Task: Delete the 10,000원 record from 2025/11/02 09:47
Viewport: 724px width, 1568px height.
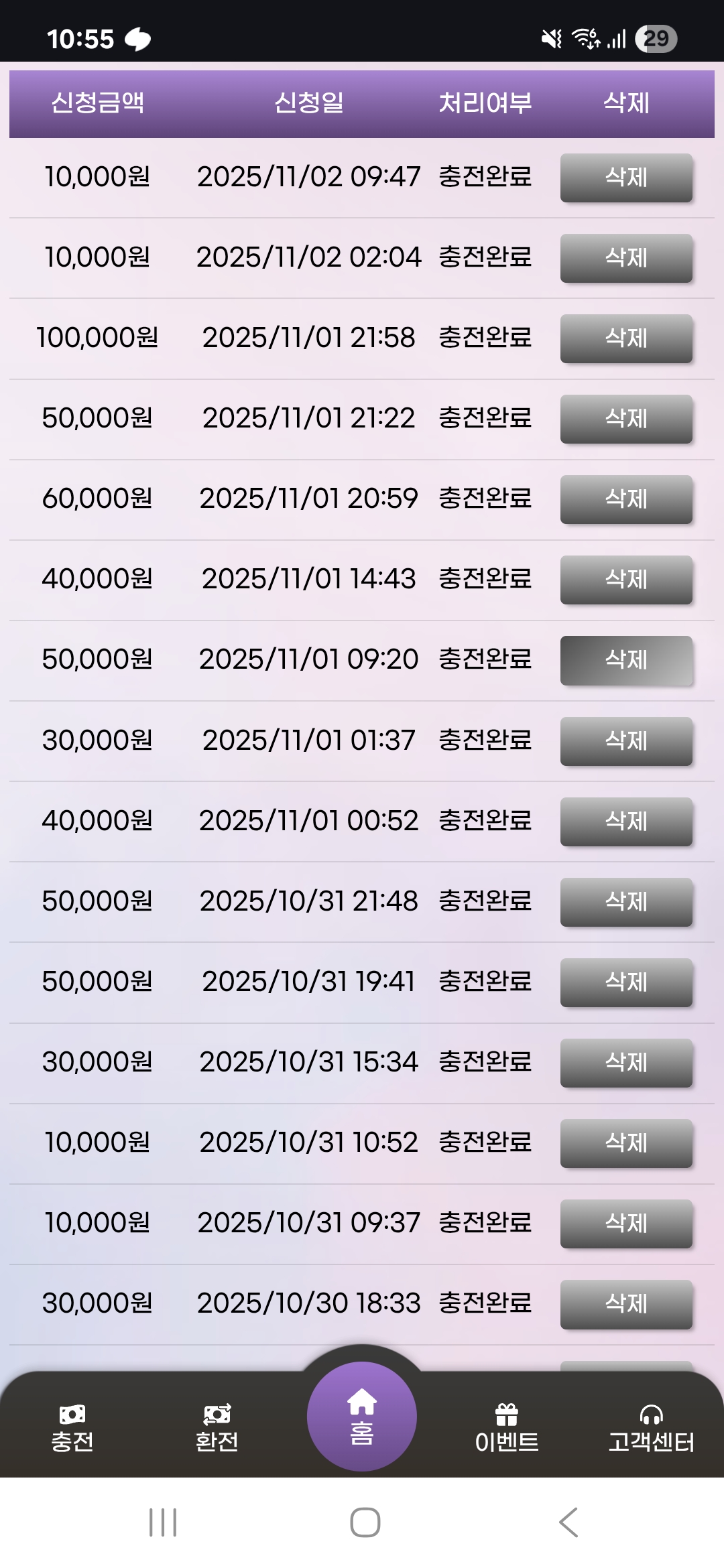Action: click(625, 178)
